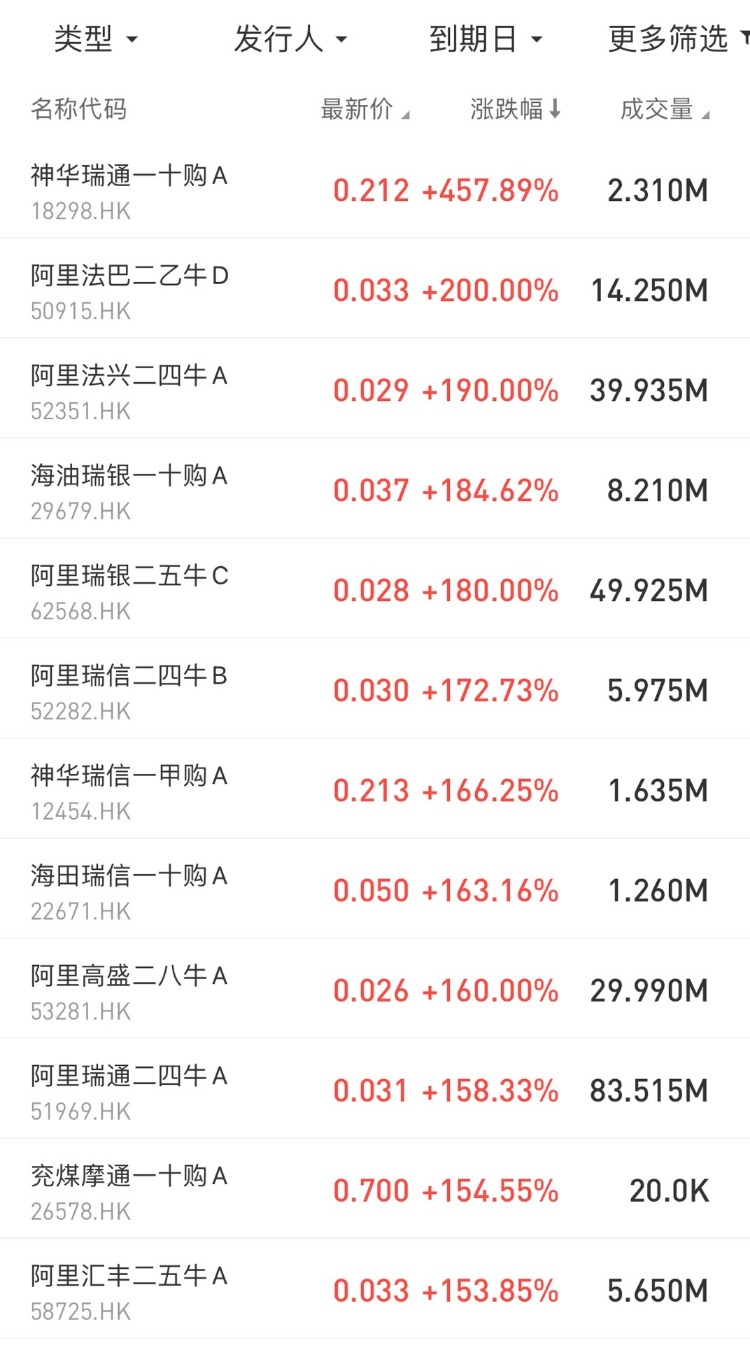Sort the list by 涨跌幅

516,110
